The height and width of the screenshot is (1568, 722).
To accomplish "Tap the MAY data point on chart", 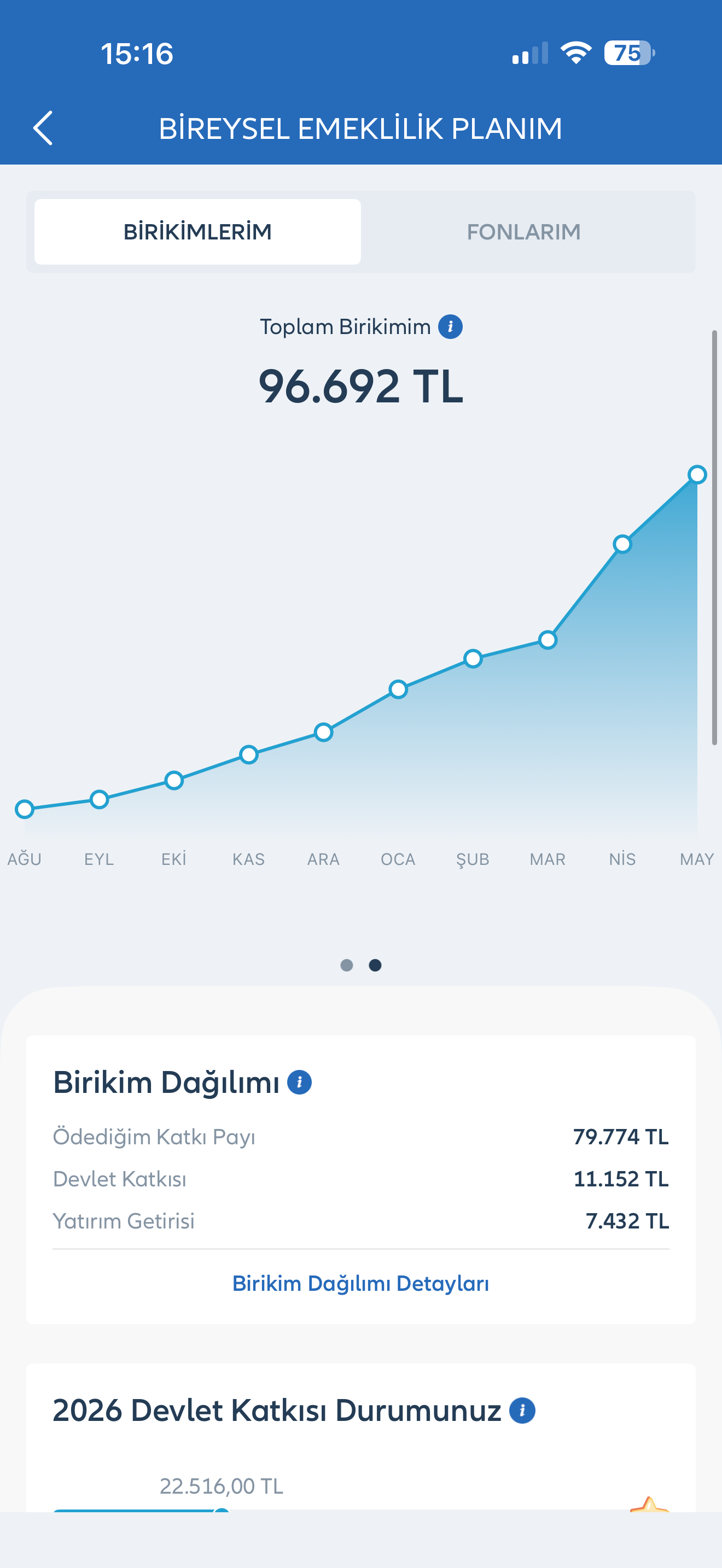I will click(697, 474).
